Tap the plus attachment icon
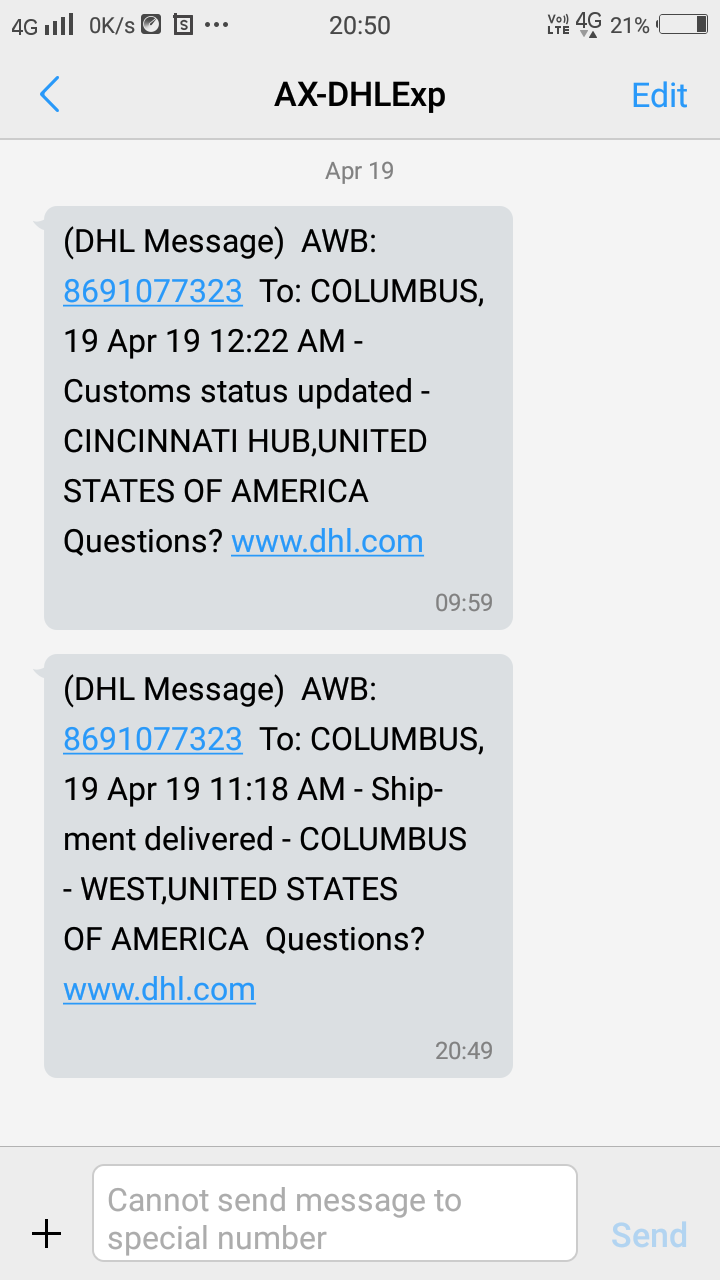720x1280 pixels. [47, 1234]
